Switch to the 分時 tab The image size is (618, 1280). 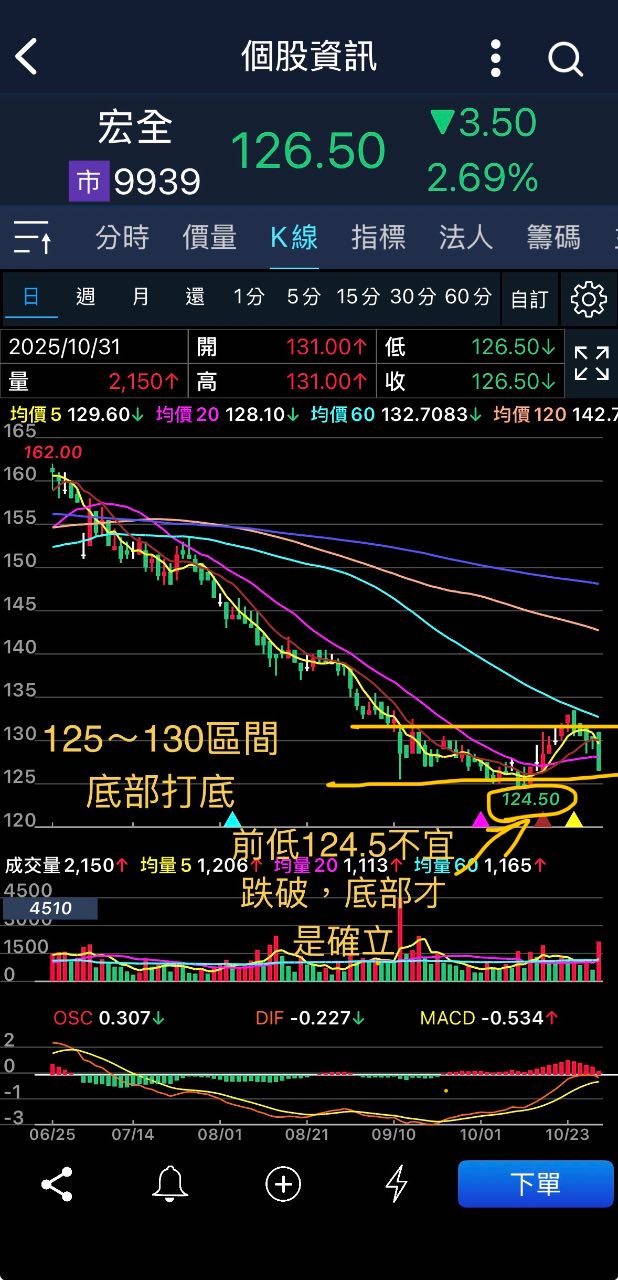pos(122,237)
